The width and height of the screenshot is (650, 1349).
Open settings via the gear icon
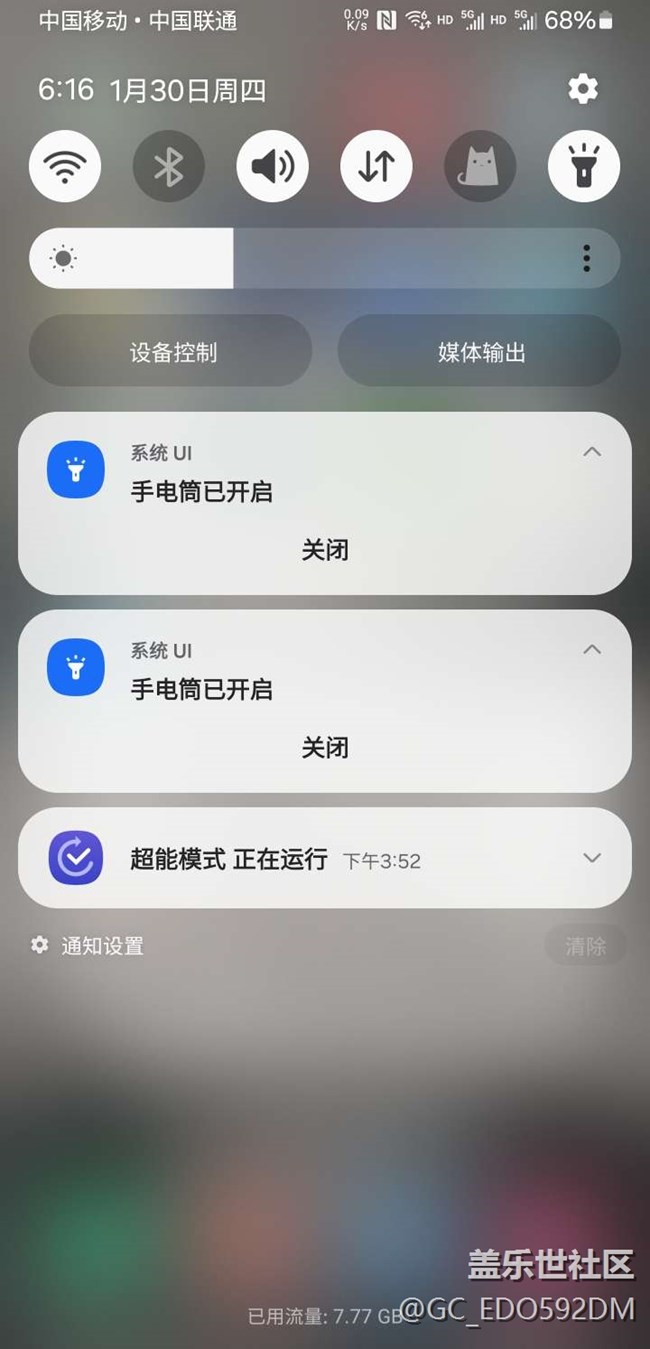(x=583, y=89)
